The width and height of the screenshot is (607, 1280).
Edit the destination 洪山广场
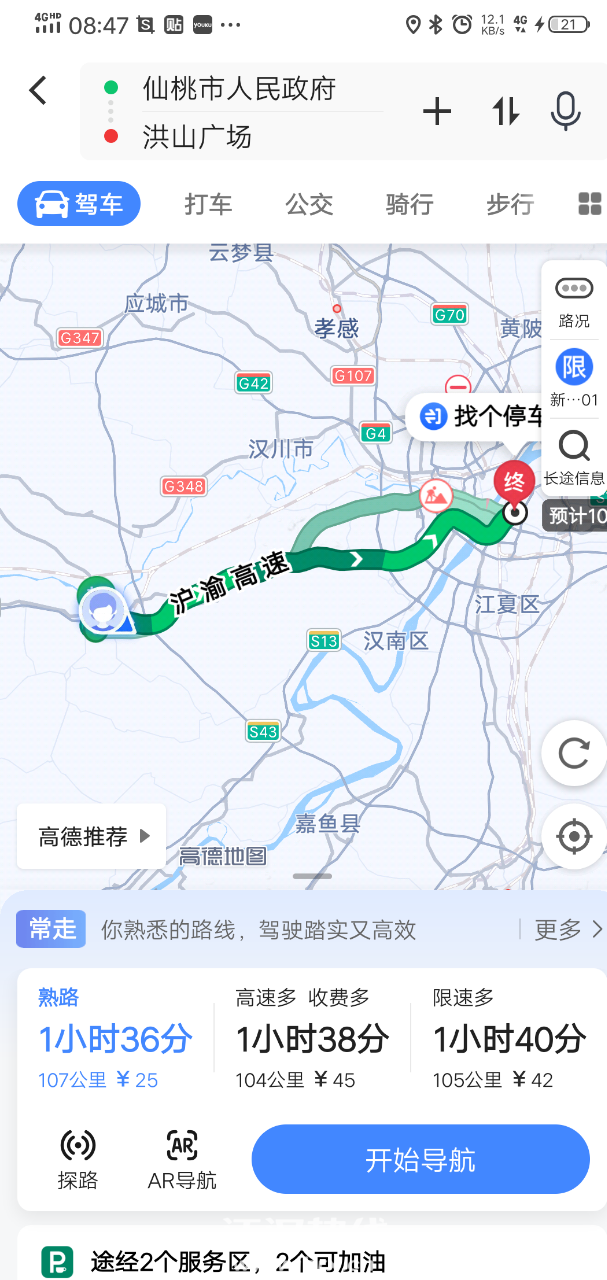pos(198,136)
